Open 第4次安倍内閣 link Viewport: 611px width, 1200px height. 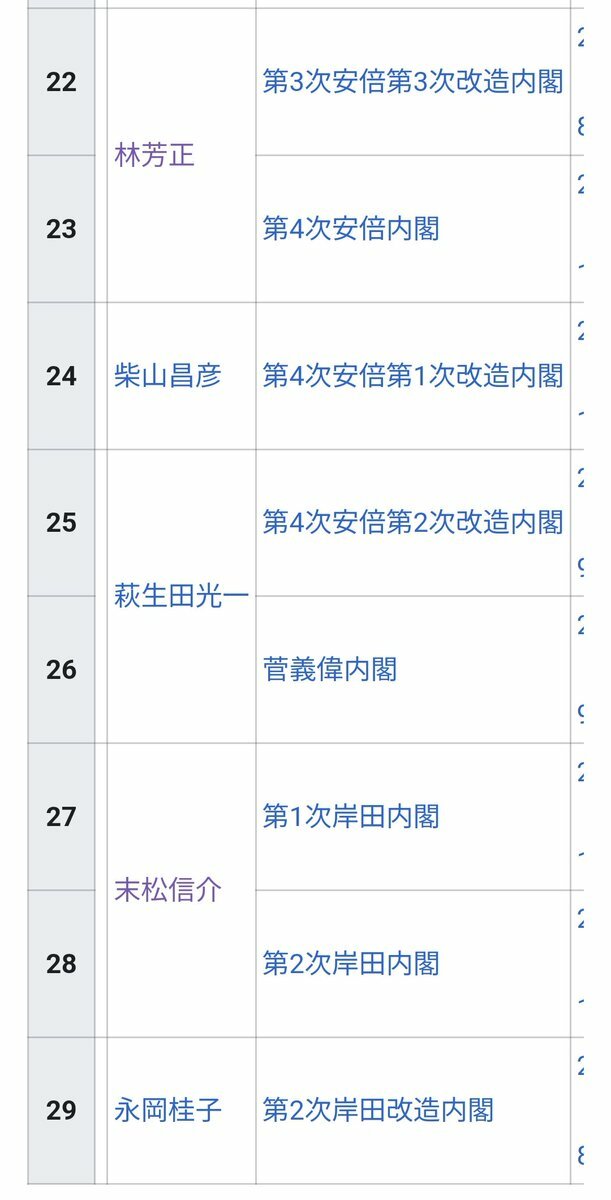tap(351, 229)
